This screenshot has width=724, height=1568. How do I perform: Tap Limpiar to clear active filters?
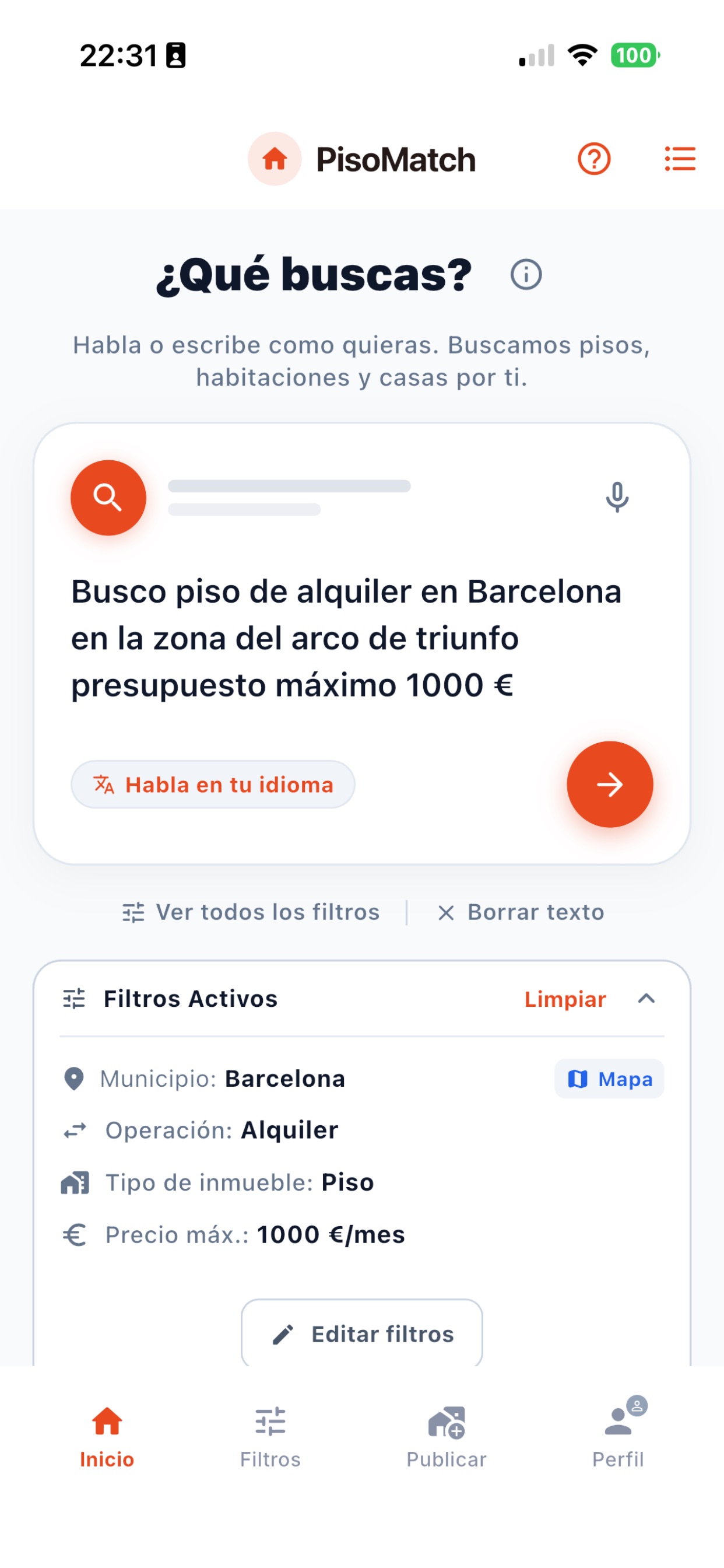click(x=565, y=999)
